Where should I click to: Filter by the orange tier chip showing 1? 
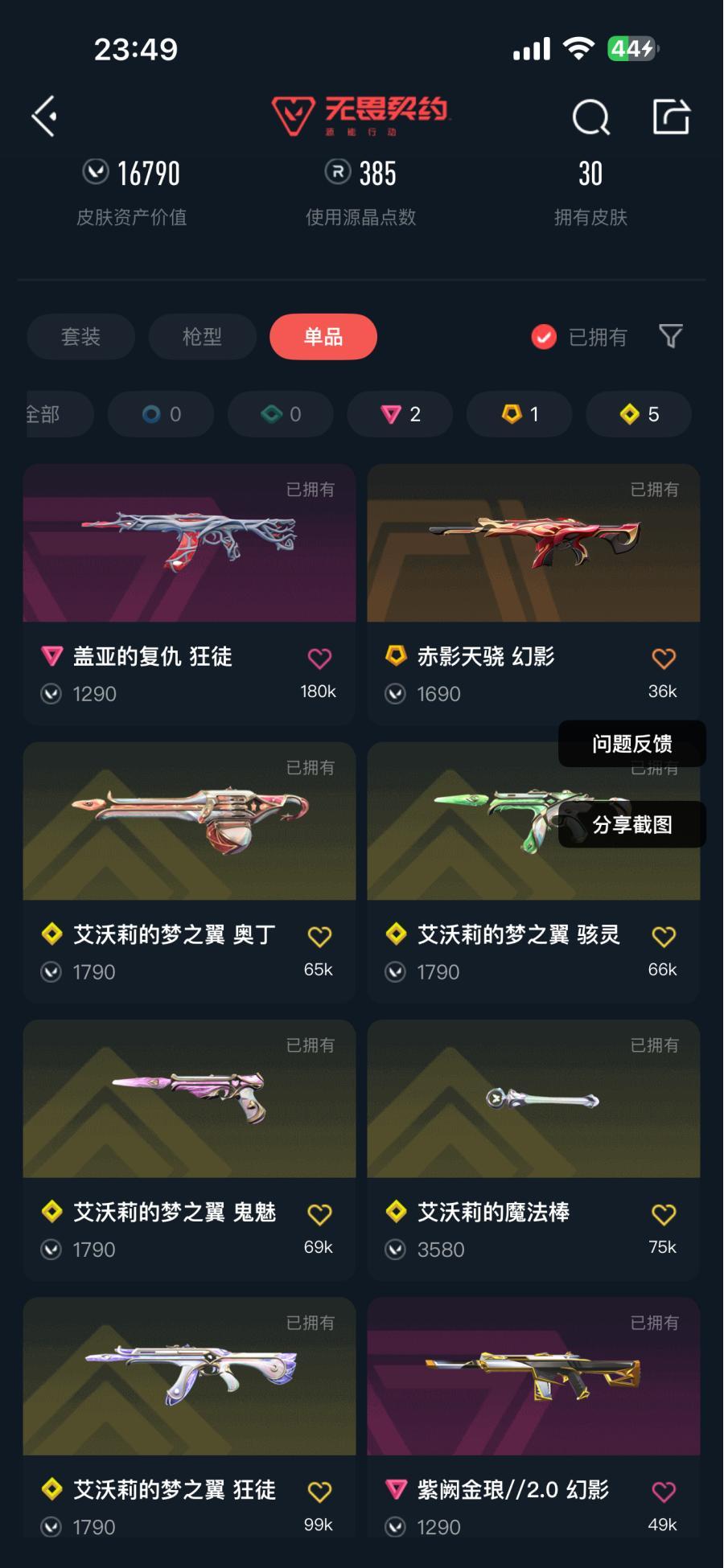519,414
